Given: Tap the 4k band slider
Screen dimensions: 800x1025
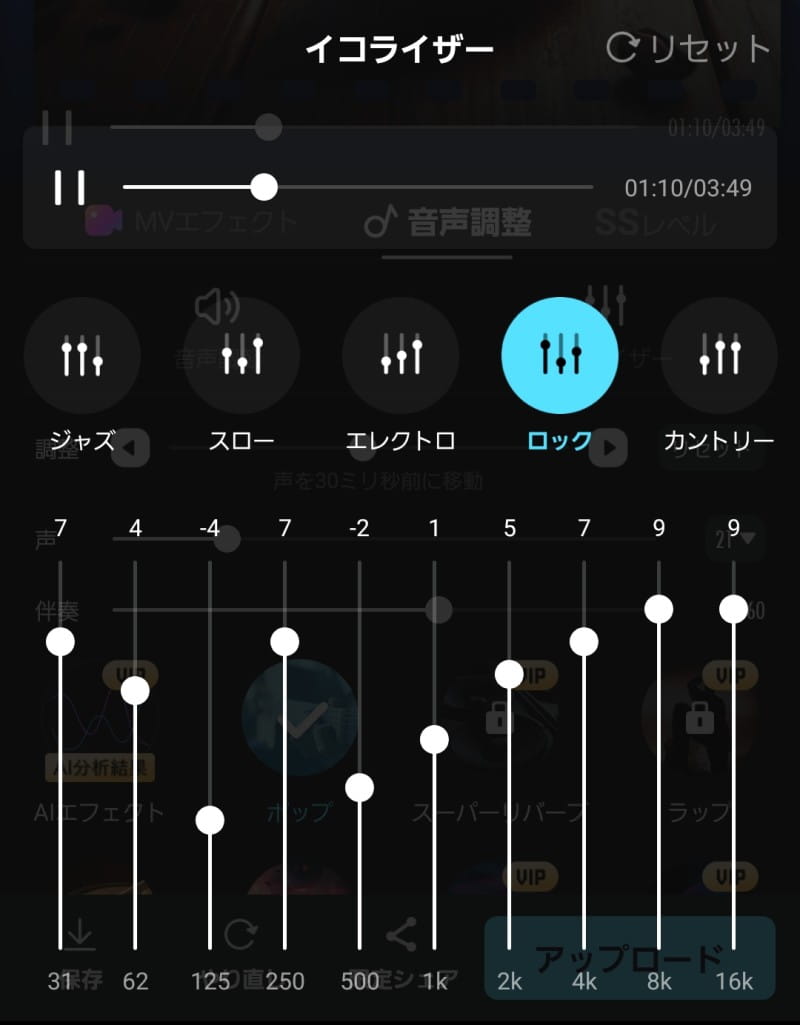Looking at the screenshot, I should [584, 642].
